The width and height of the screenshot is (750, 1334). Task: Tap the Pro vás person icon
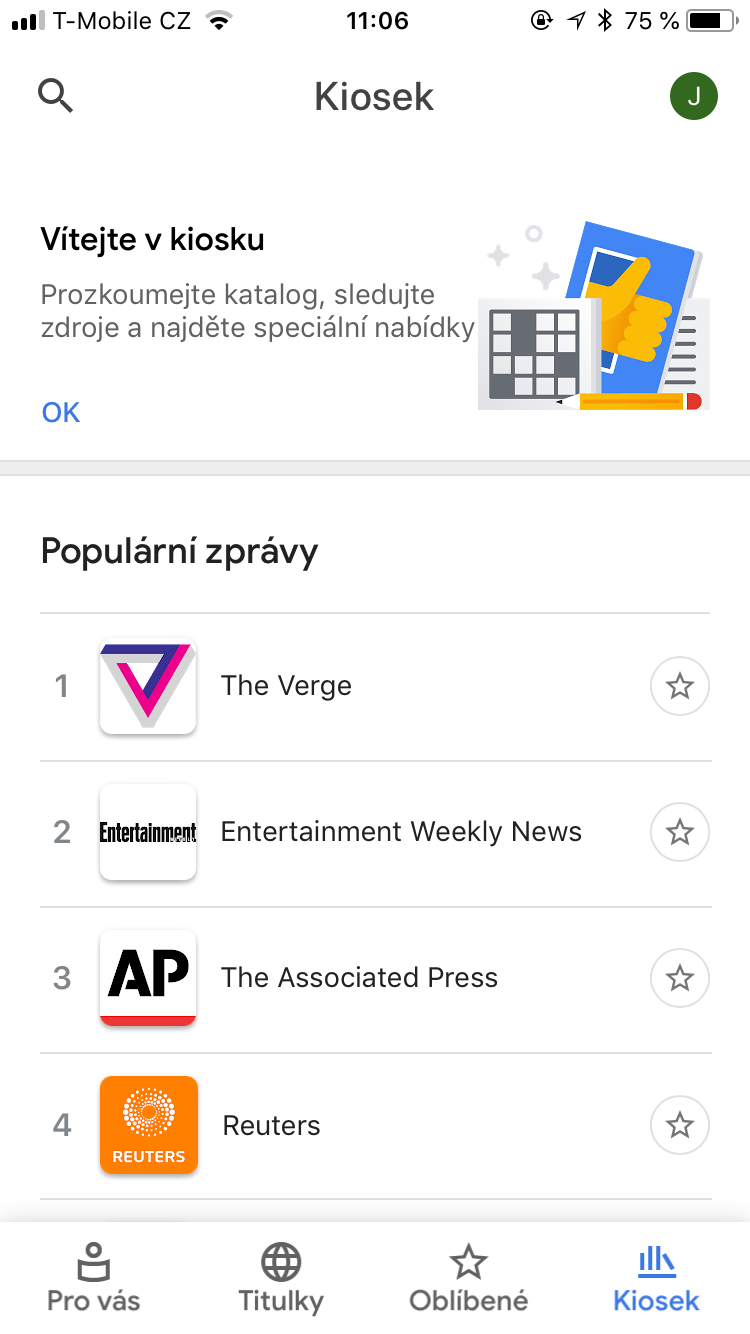92,1263
